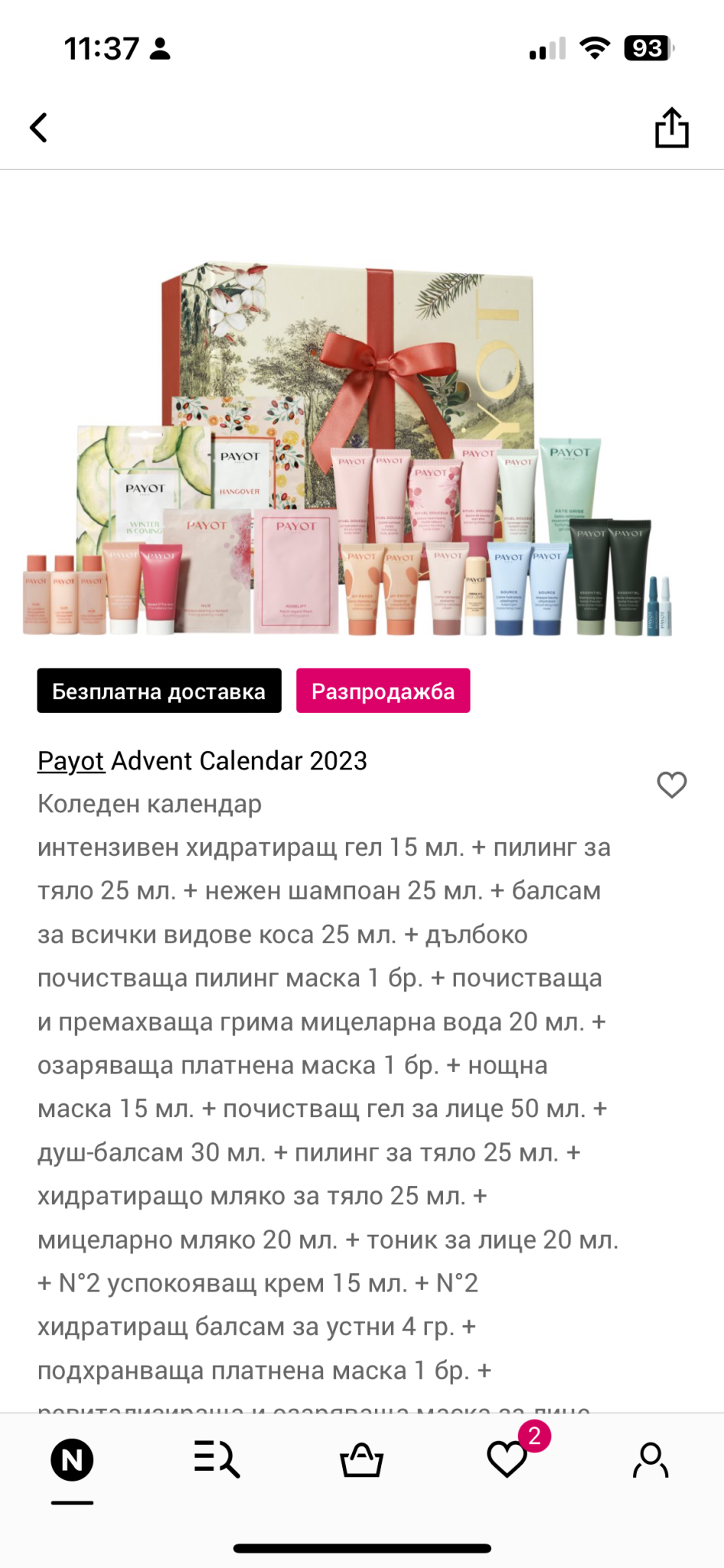This screenshot has height=1568, width=724.
Task: Share this Payot Advent Calendar product
Action: (x=671, y=127)
